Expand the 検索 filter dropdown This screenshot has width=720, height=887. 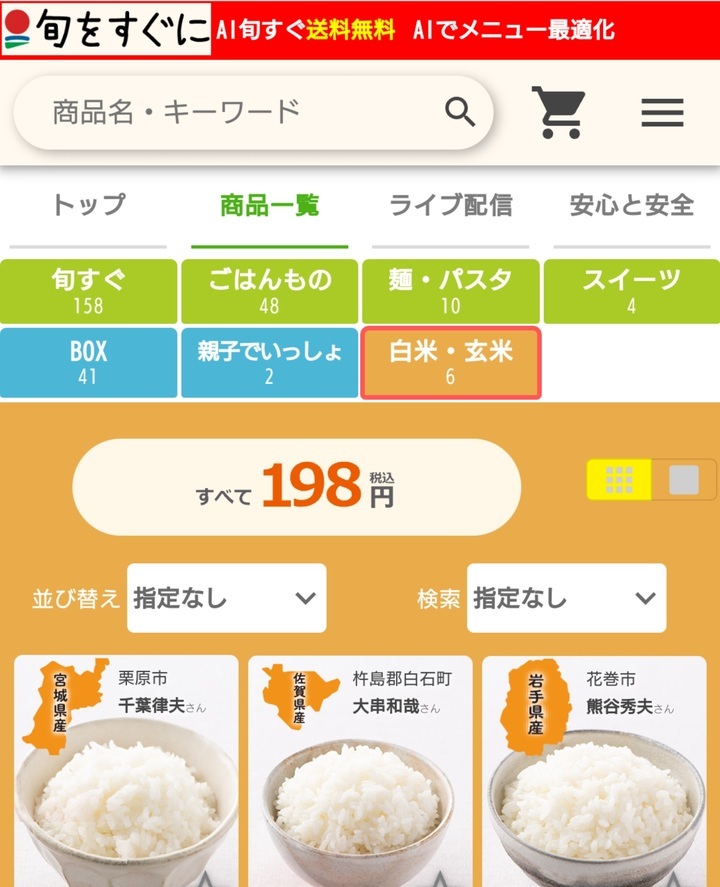567,598
